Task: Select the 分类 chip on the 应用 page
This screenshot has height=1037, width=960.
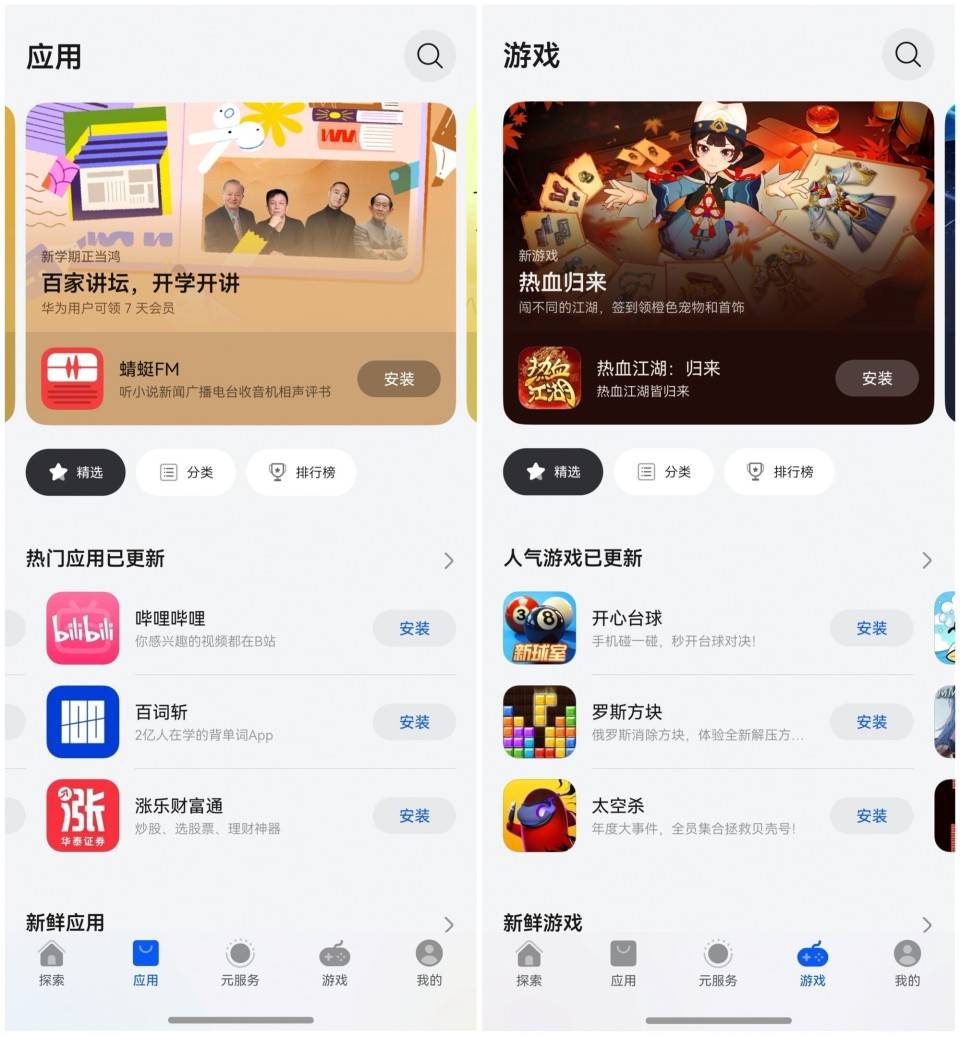Action: point(186,472)
